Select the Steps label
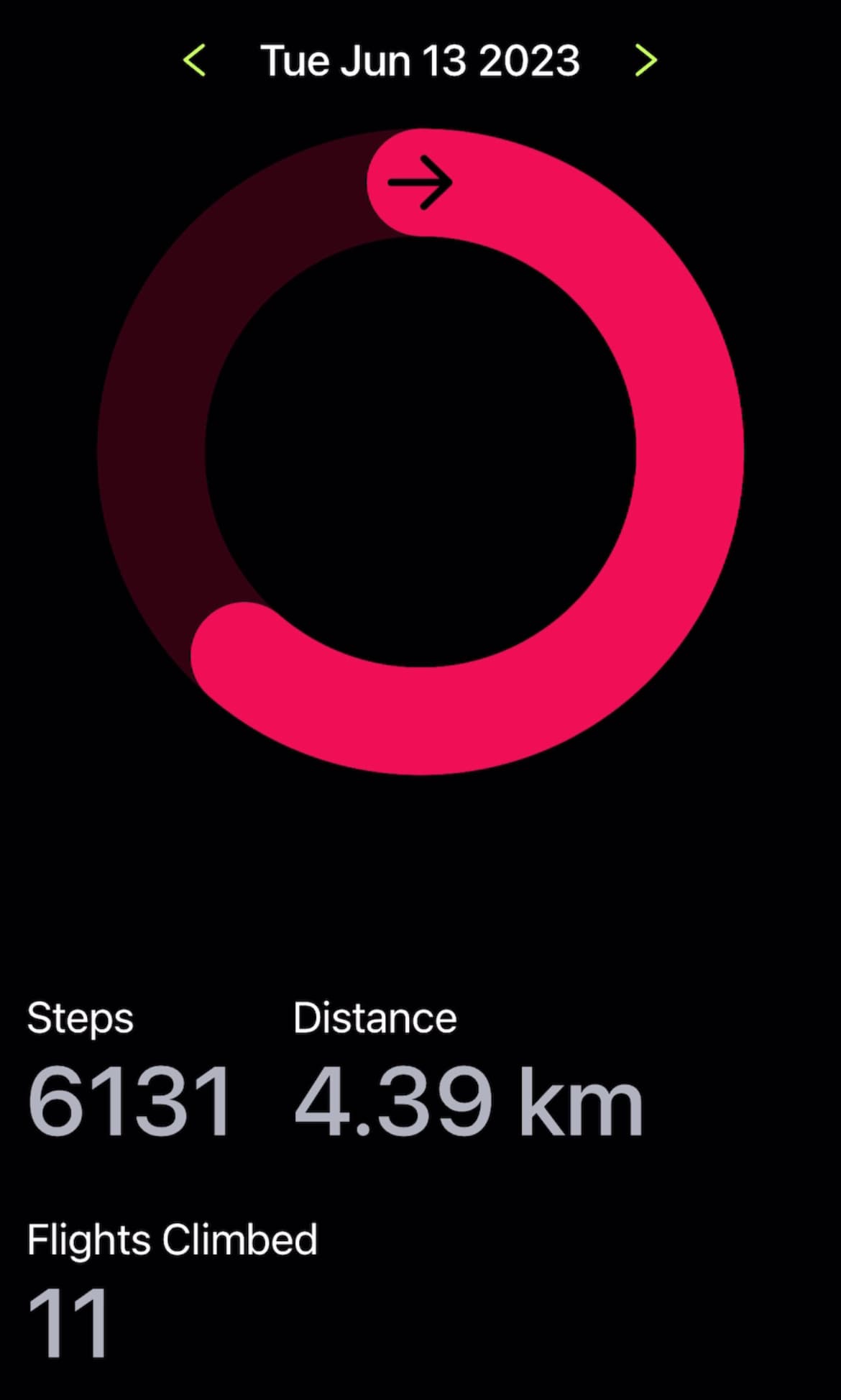 (79, 1017)
